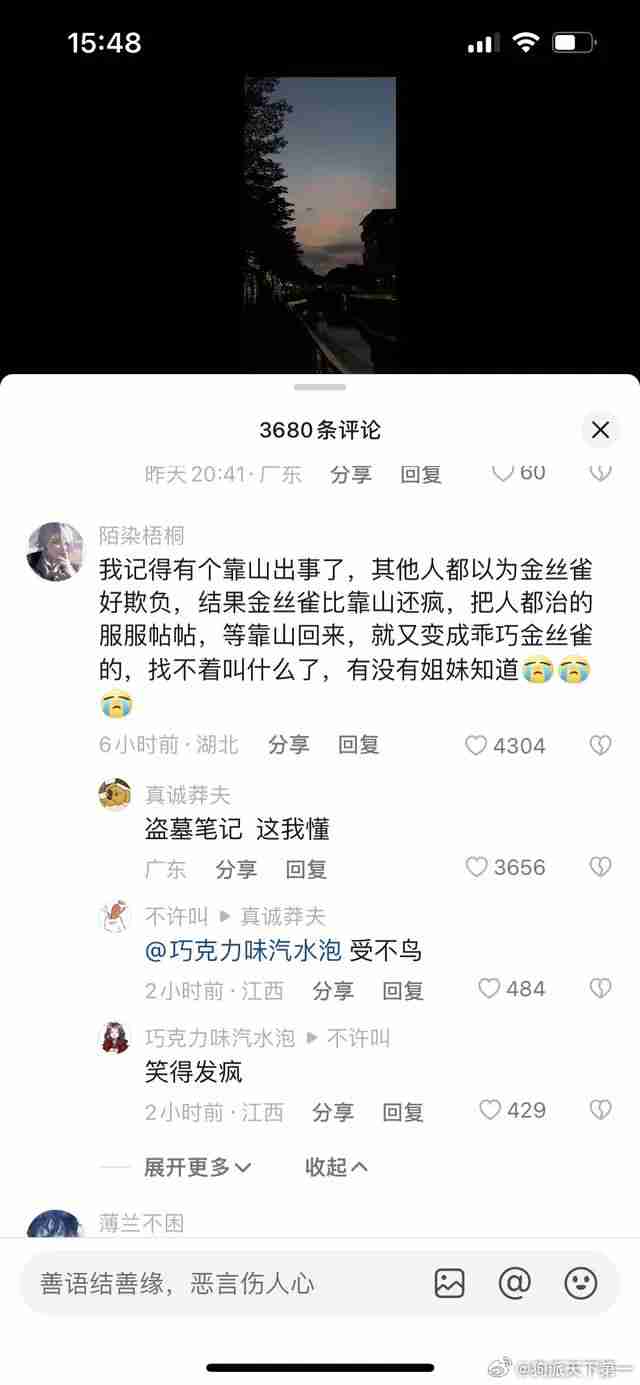Like 真诚莽夫's reply
This screenshot has width=640, height=1385.
pos(477,867)
